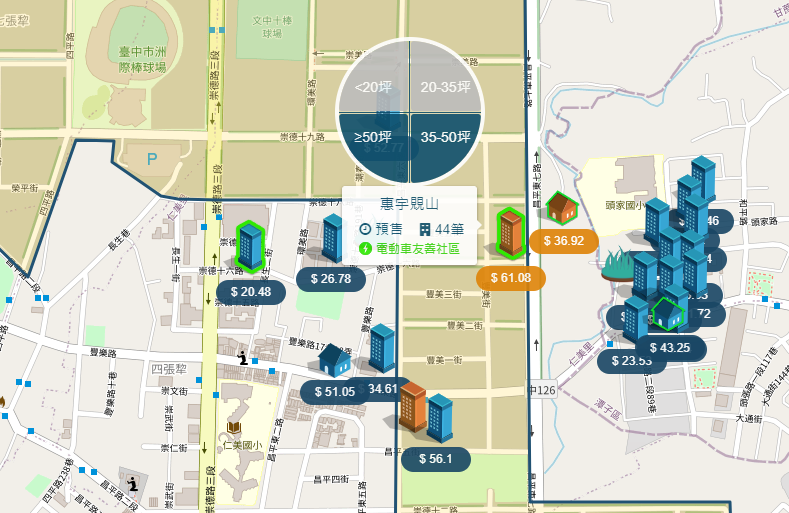Screen dimensions: 789x513
Task: Open the $ 43.25 building marker
Action: [x=670, y=347]
